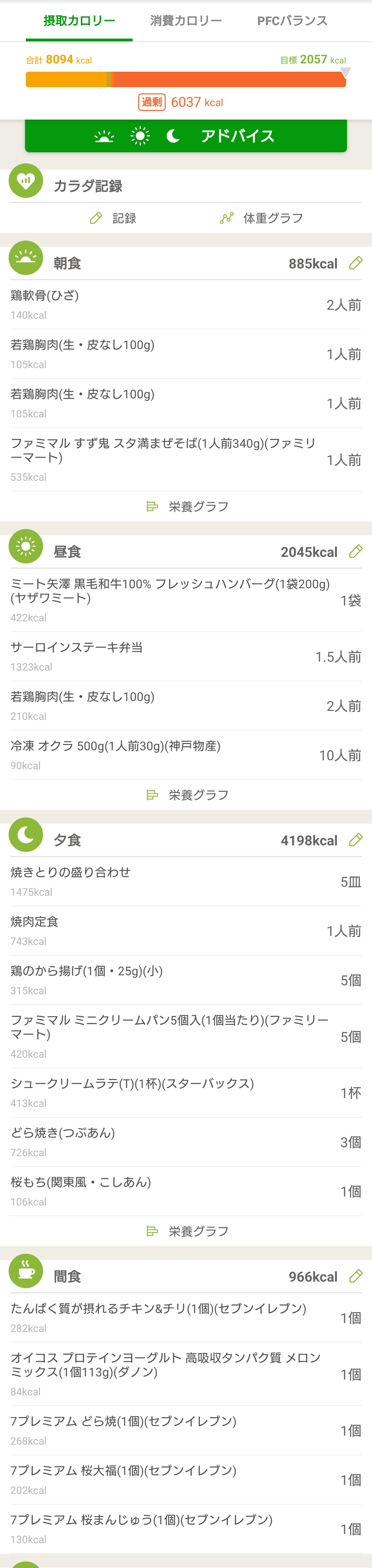Open the green アドバイス button
Screen dimensions: 372x1568
[186, 136]
